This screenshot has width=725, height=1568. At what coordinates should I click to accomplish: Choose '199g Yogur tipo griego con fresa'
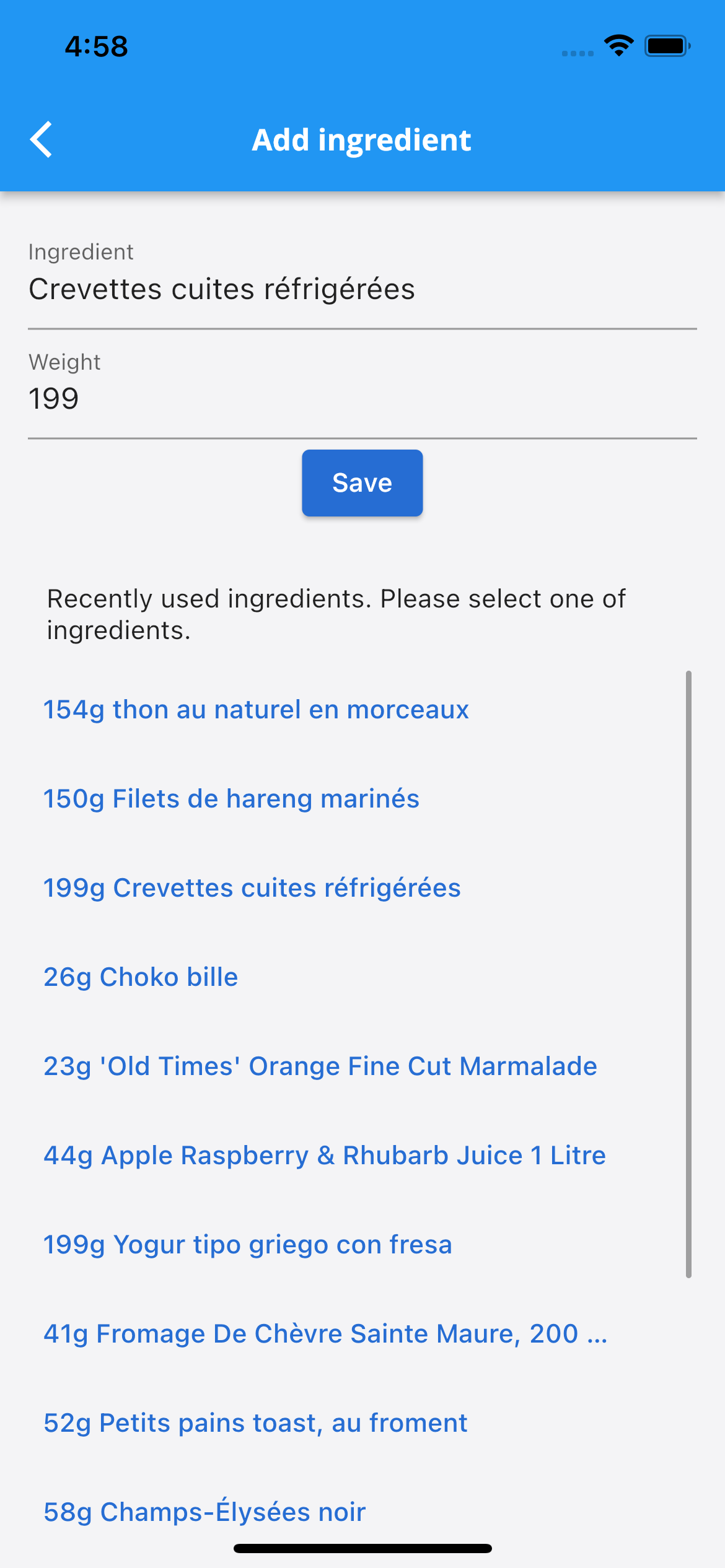247,1244
